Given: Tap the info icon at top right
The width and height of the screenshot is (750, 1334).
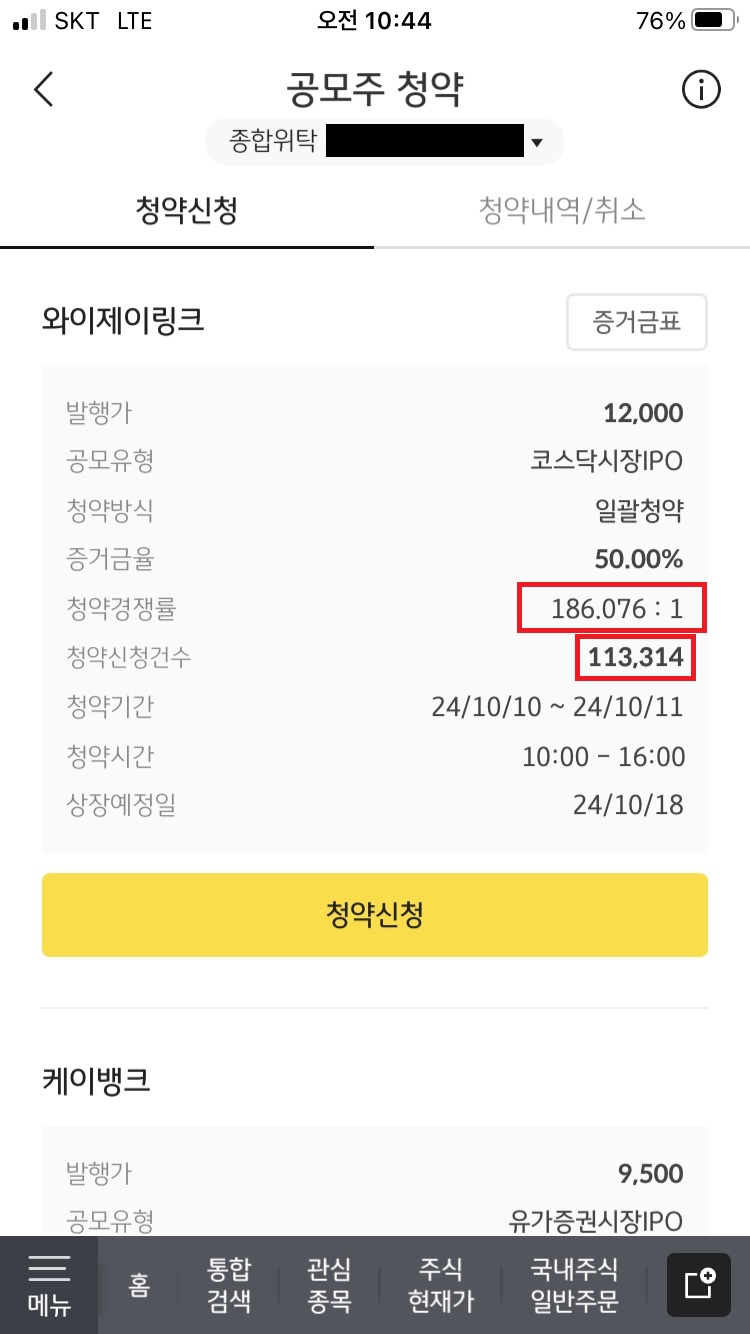Looking at the screenshot, I should coord(701,89).
